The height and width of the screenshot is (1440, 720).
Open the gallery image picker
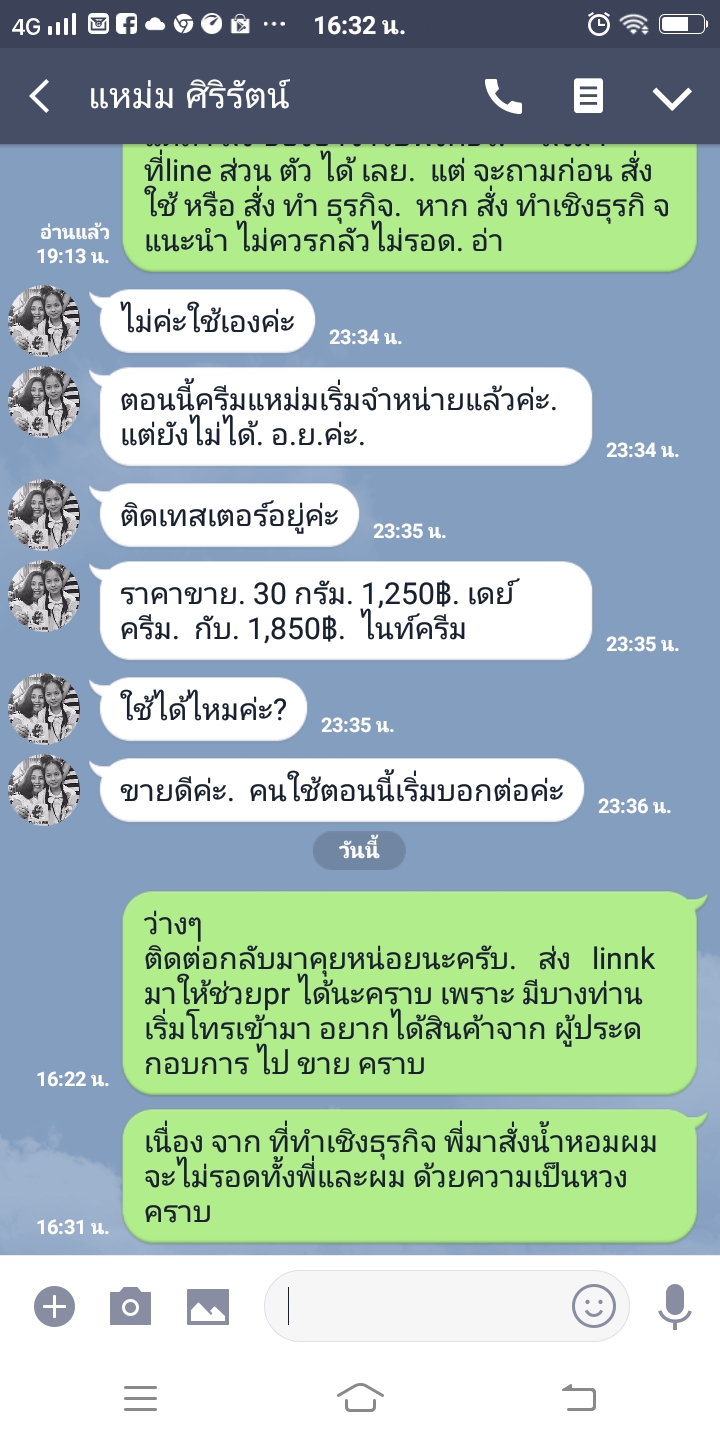[208, 1306]
